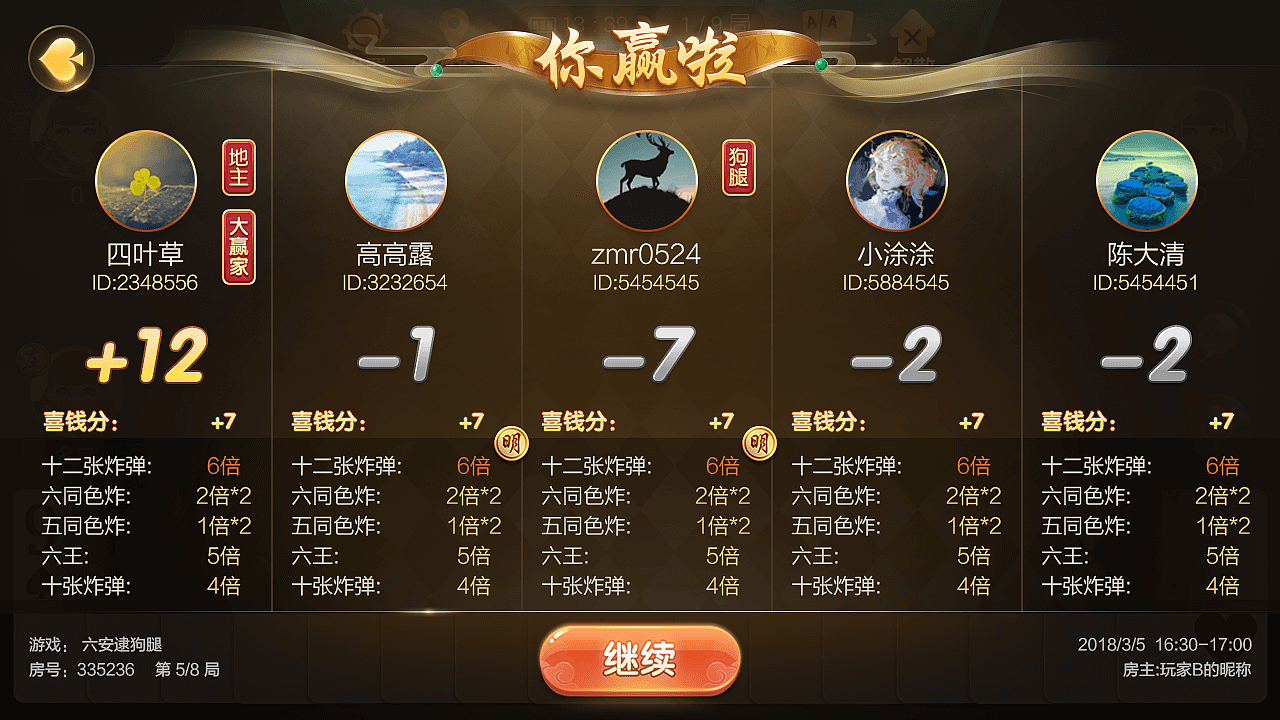Viewport: 1280px width, 720px height.
Task: Tap the 明 badge in zmr0524's column
Action: click(x=759, y=442)
